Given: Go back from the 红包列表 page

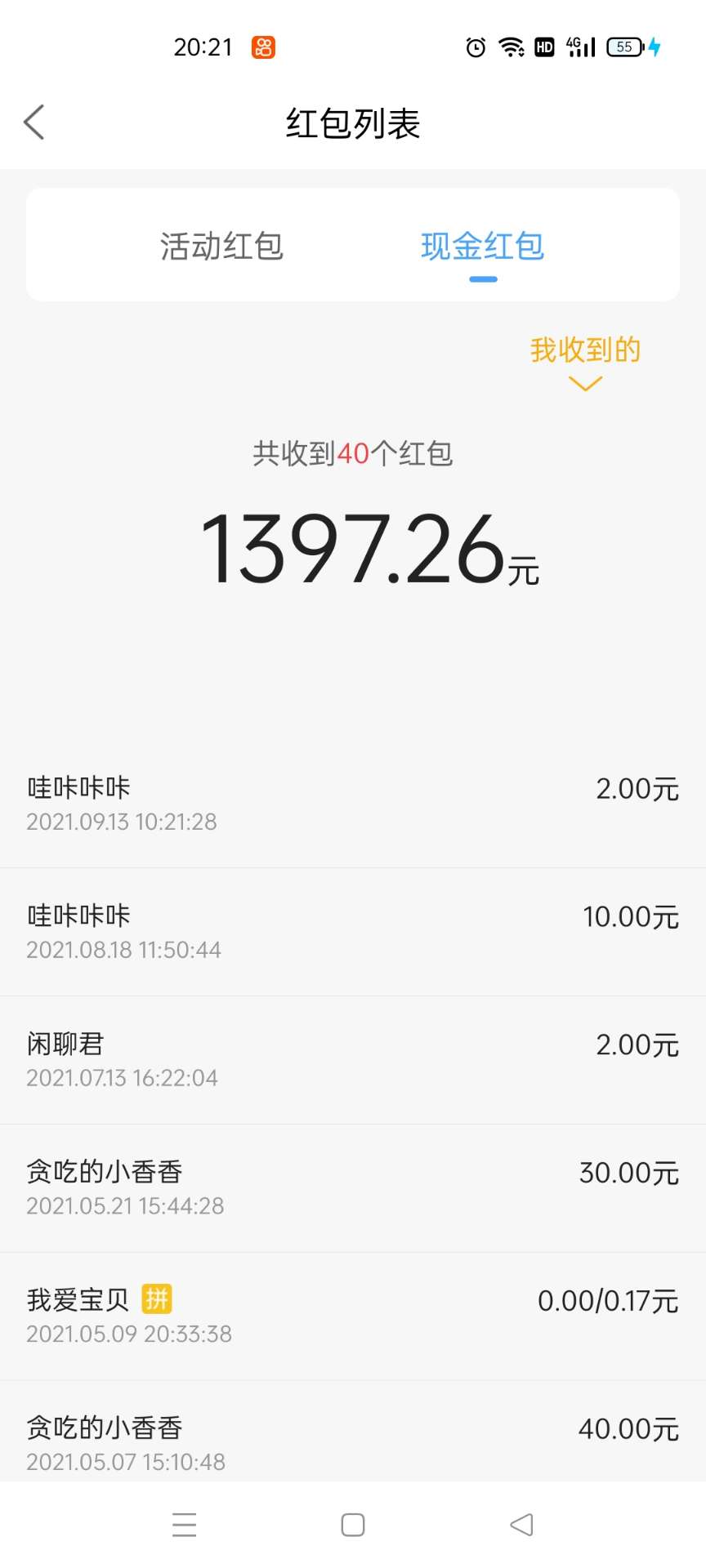Looking at the screenshot, I should point(34,123).
